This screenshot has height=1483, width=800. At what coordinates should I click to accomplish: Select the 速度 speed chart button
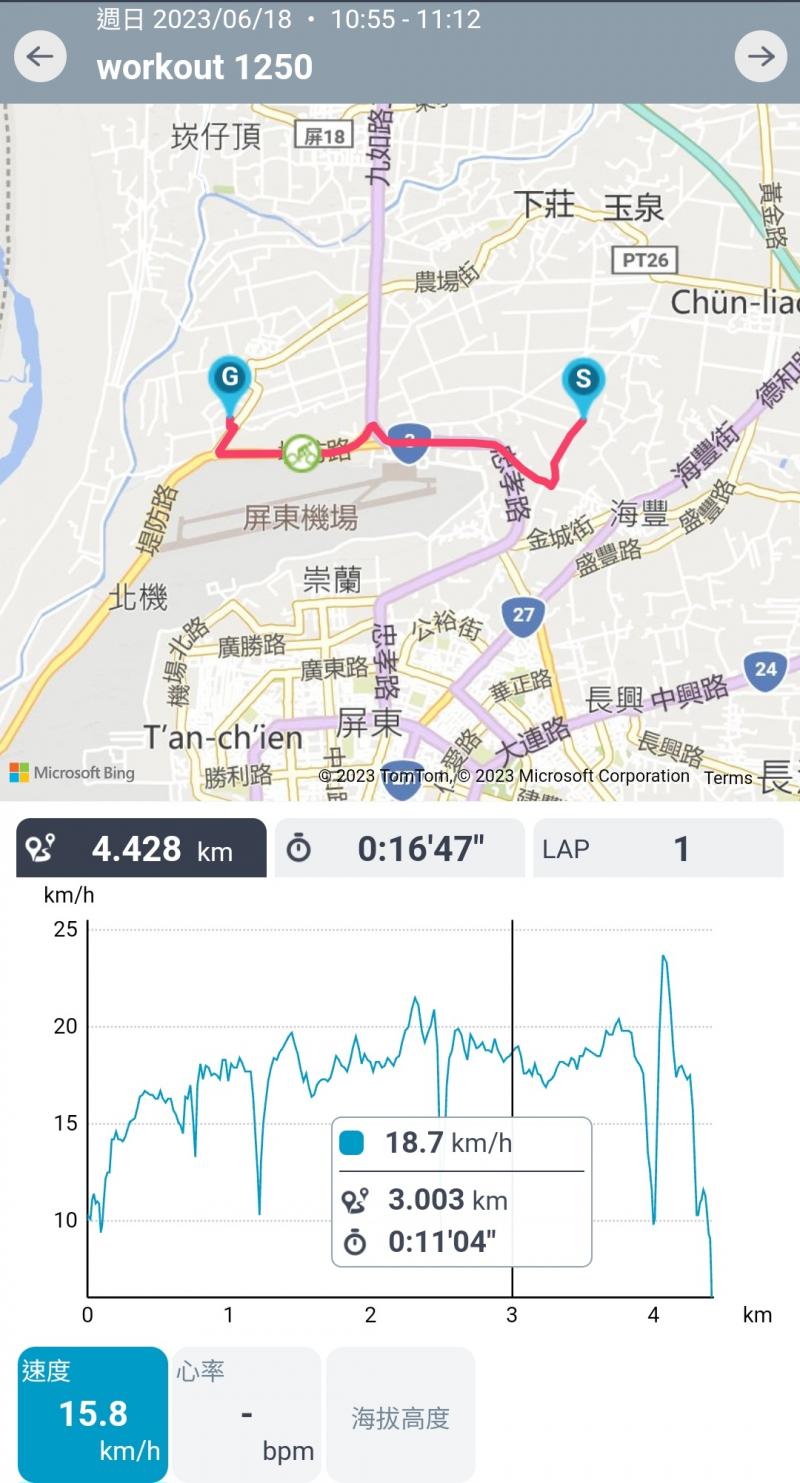coord(93,1414)
